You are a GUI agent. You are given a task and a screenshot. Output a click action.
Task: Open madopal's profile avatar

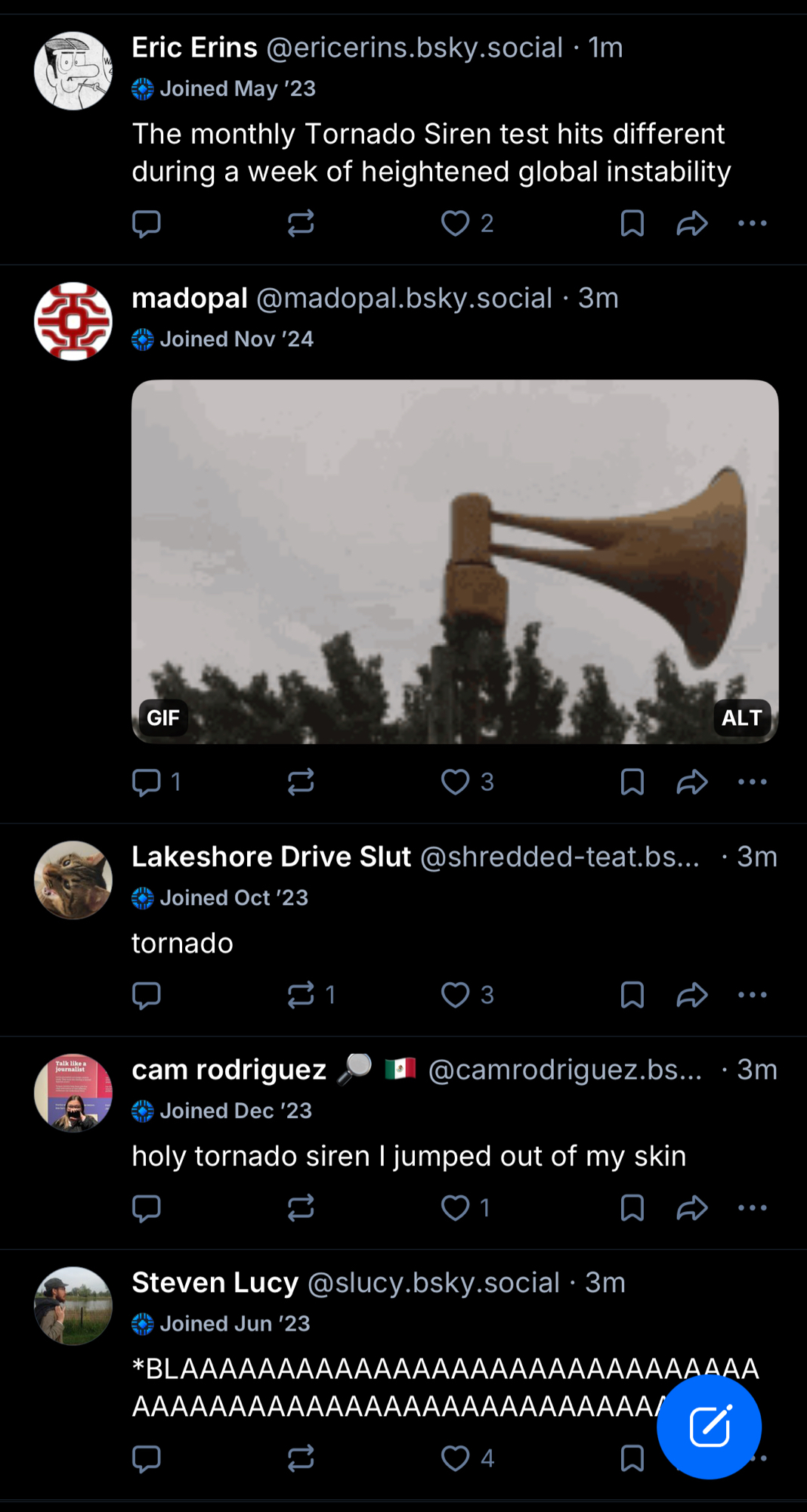tap(73, 321)
